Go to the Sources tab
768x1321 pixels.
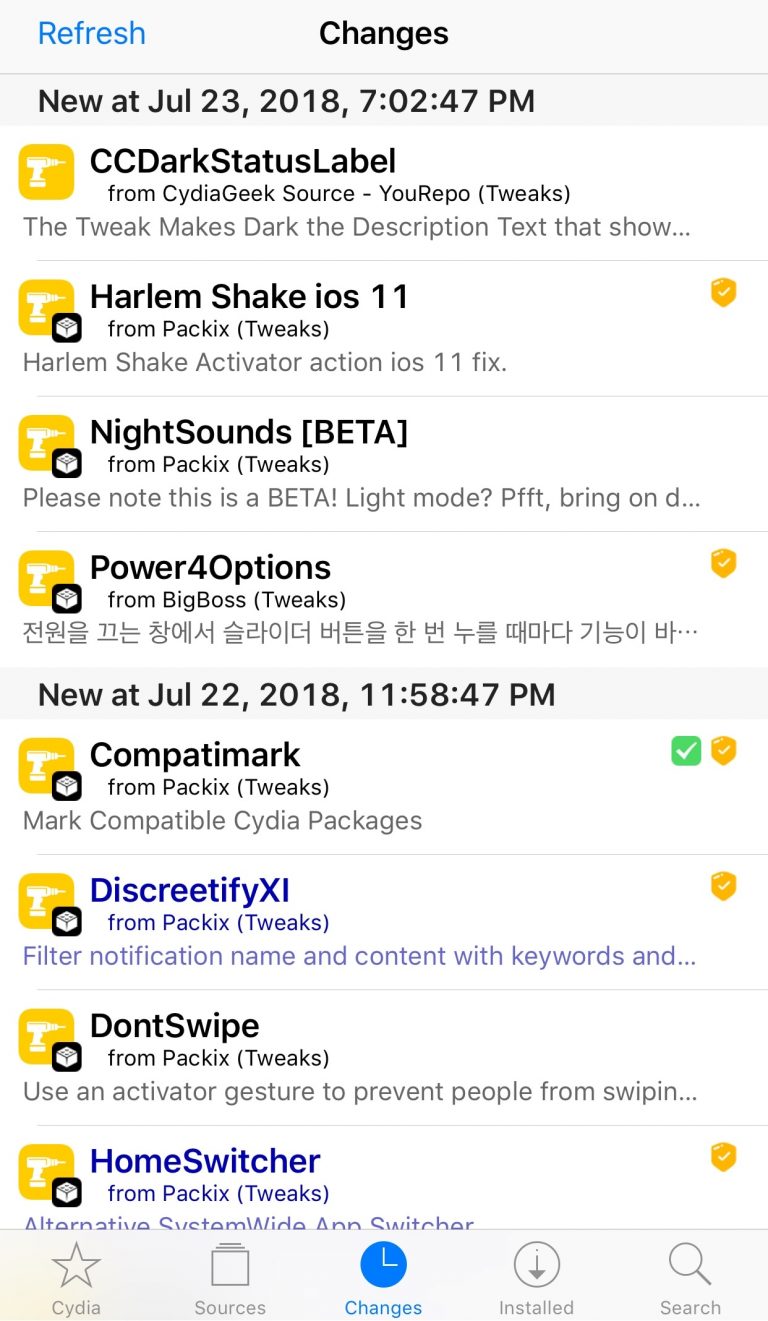point(230,1278)
